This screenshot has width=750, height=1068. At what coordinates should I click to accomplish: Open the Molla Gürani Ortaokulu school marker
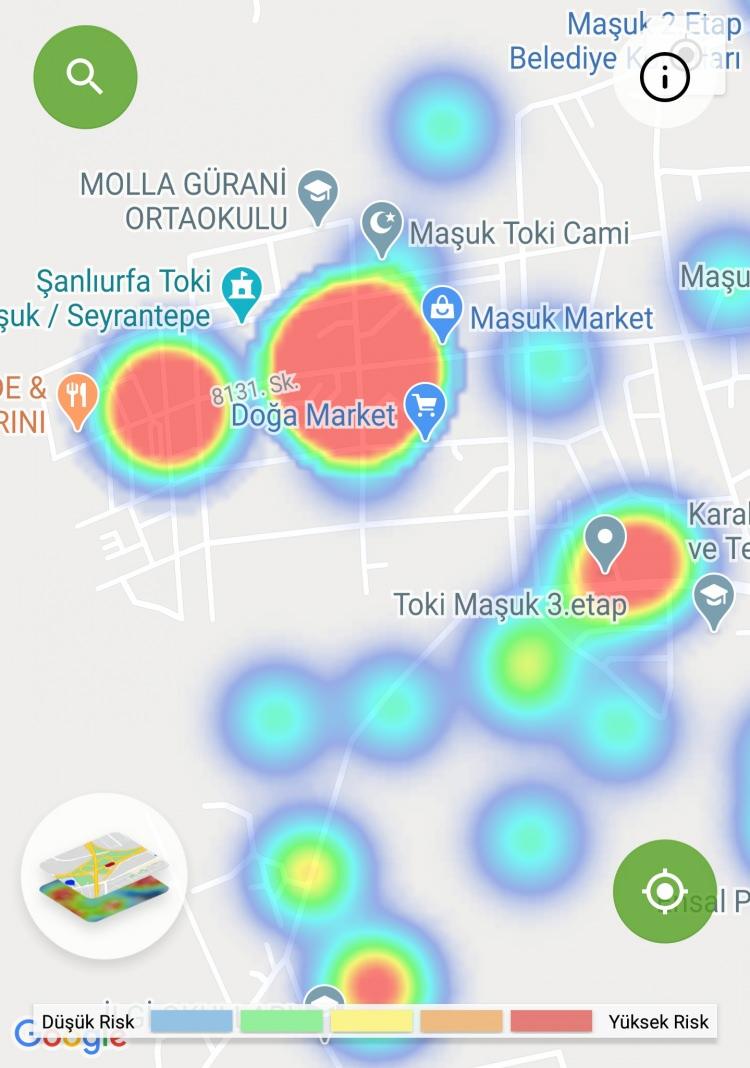[318, 196]
